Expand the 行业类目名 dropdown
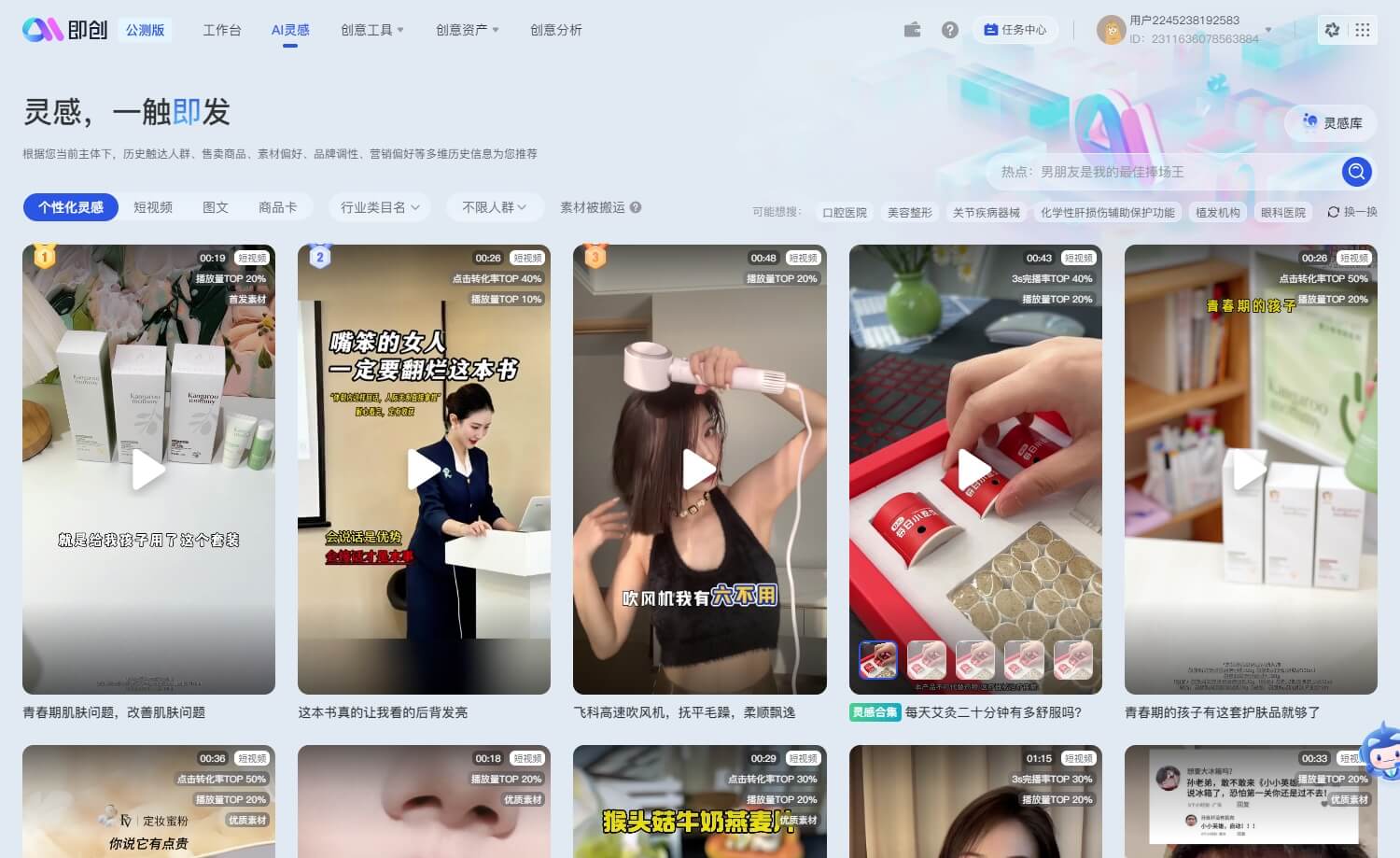 point(379,207)
